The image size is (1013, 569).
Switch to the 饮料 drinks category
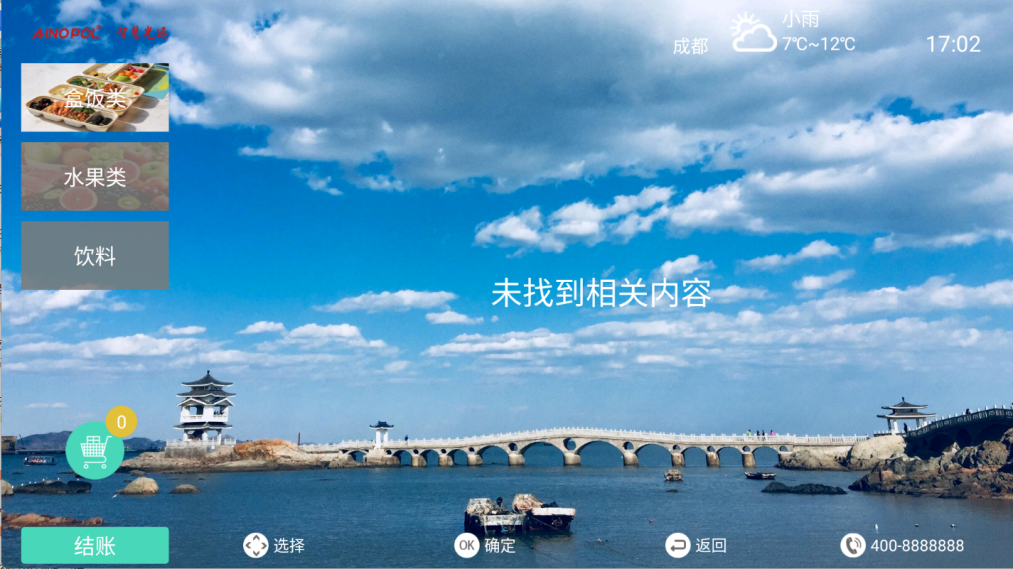[95, 256]
